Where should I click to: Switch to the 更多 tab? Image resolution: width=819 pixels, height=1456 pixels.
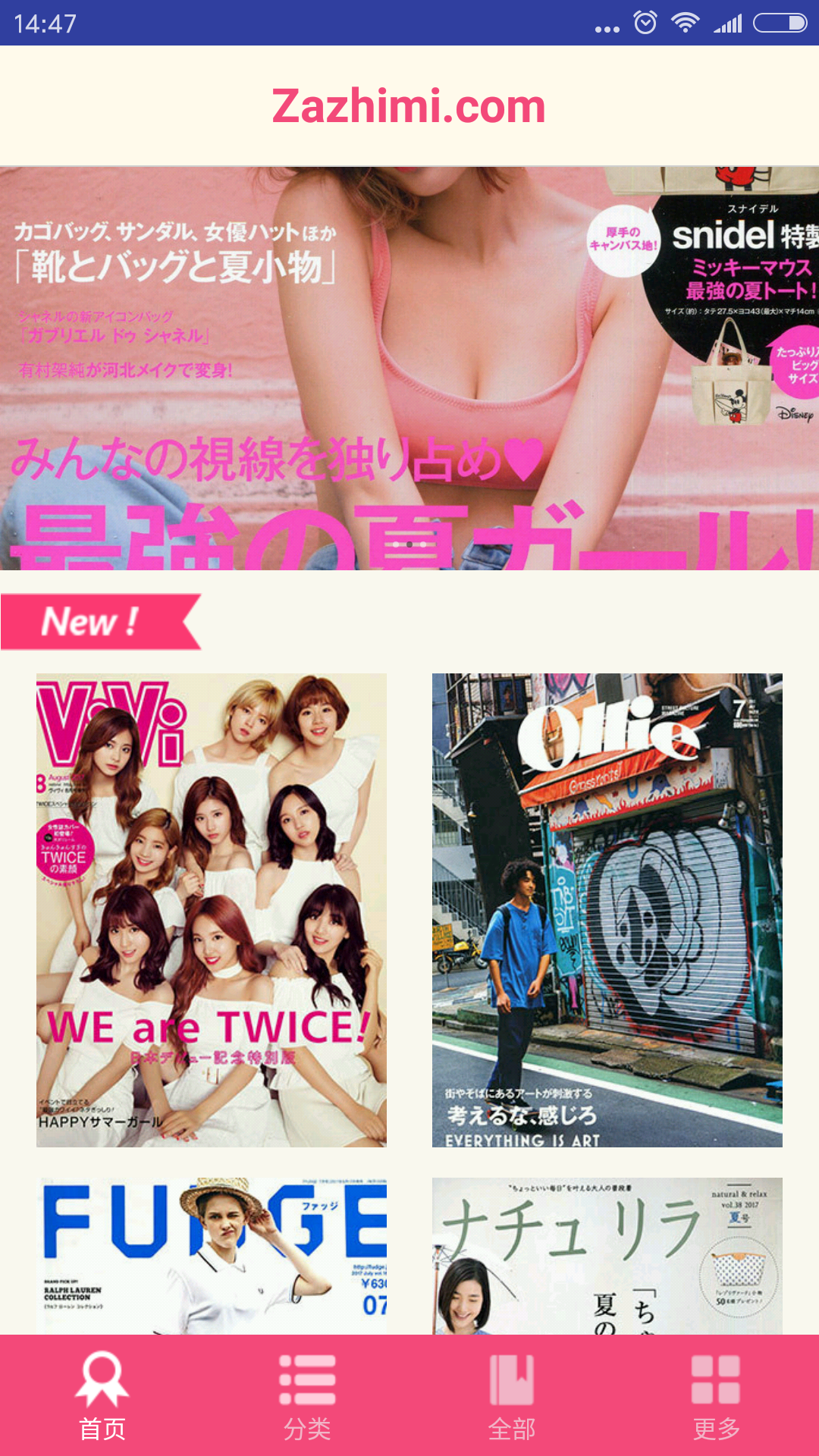716,1395
